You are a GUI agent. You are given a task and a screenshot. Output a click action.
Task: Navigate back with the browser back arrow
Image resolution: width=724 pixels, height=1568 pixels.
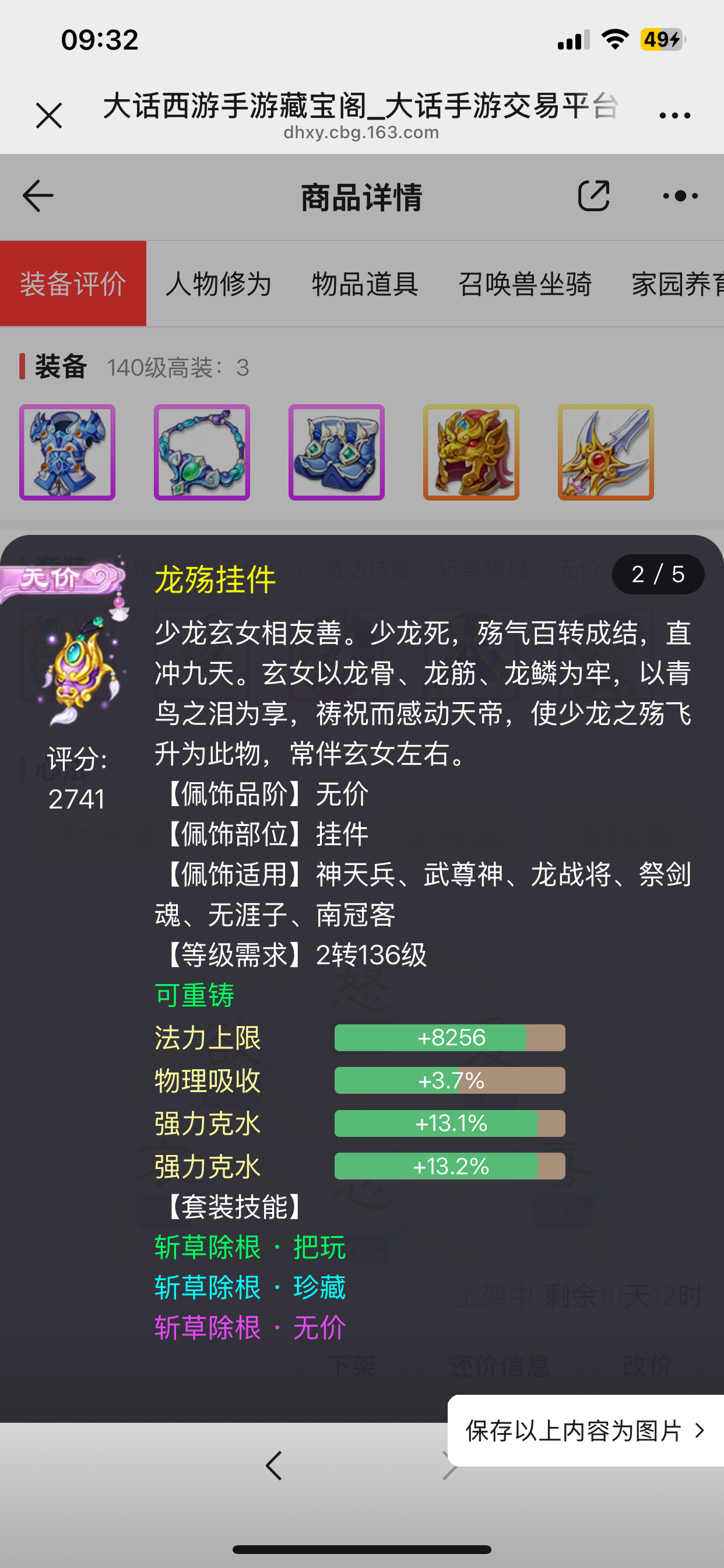274,1466
